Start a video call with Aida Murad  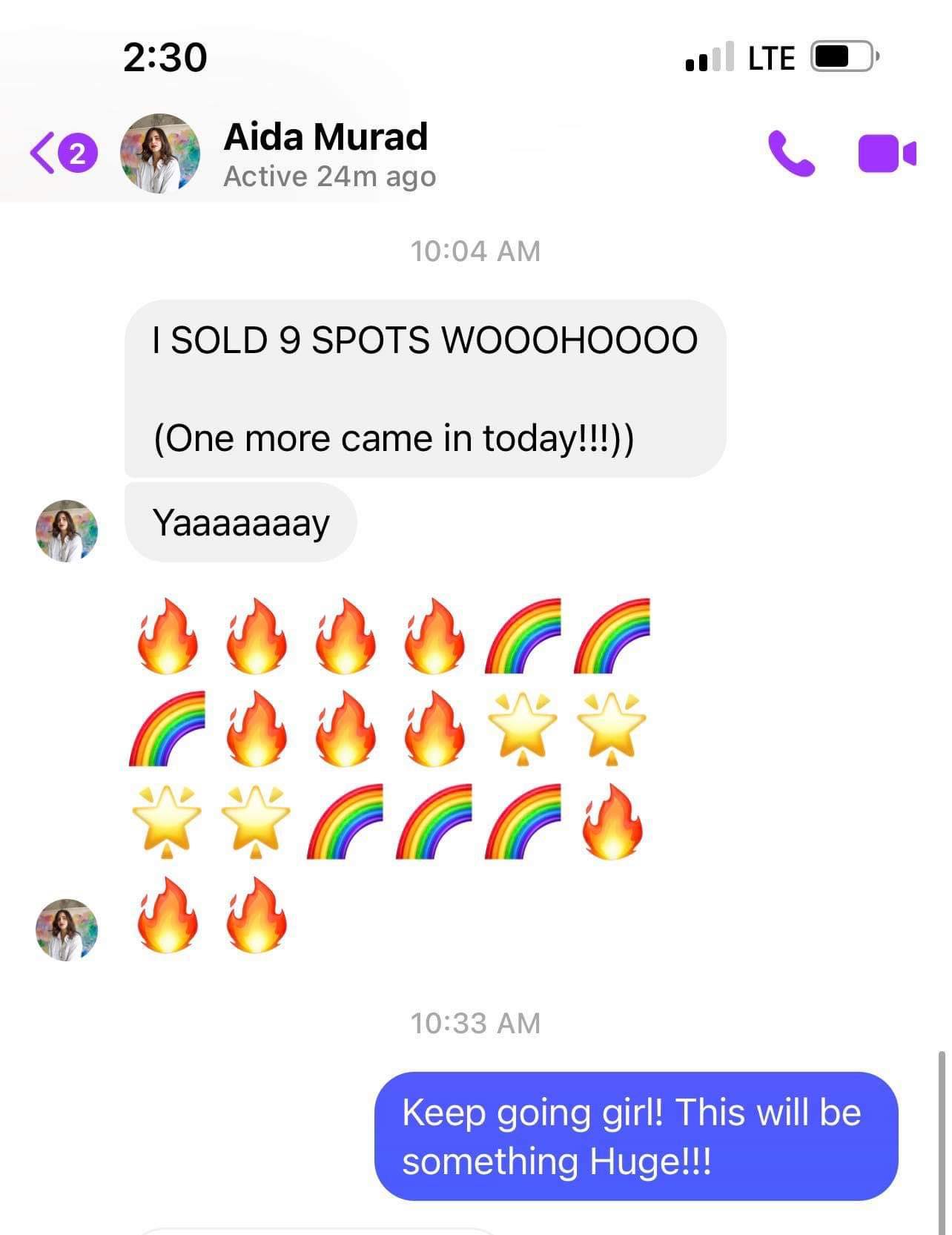coord(886,154)
